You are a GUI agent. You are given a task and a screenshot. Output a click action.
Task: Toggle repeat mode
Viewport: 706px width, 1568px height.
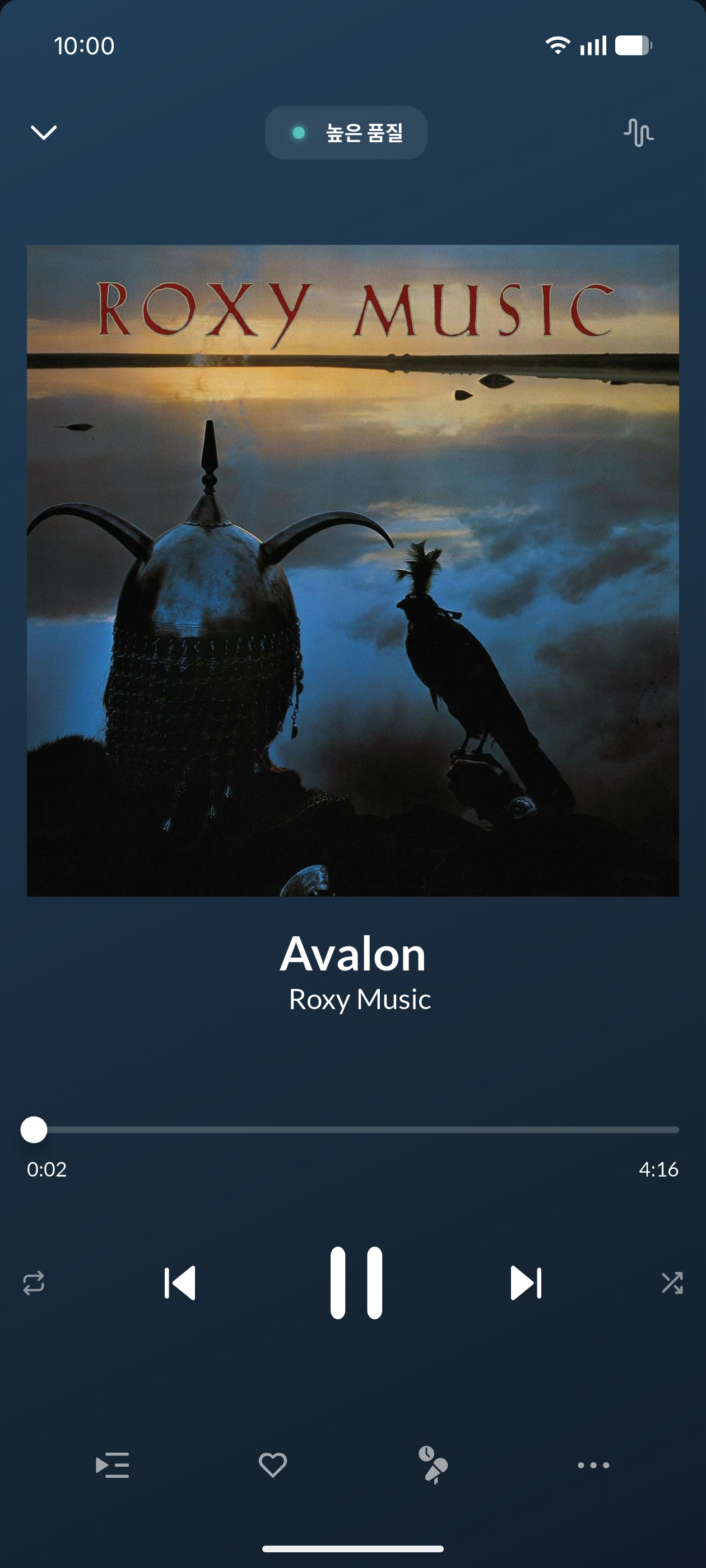pos(34,1282)
